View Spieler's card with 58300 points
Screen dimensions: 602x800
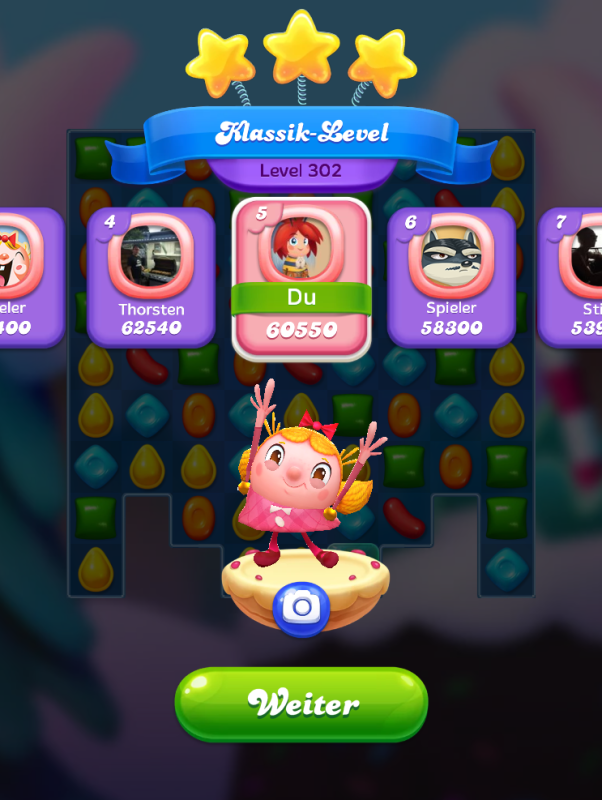pyautogui.click(x=451, y=276)
